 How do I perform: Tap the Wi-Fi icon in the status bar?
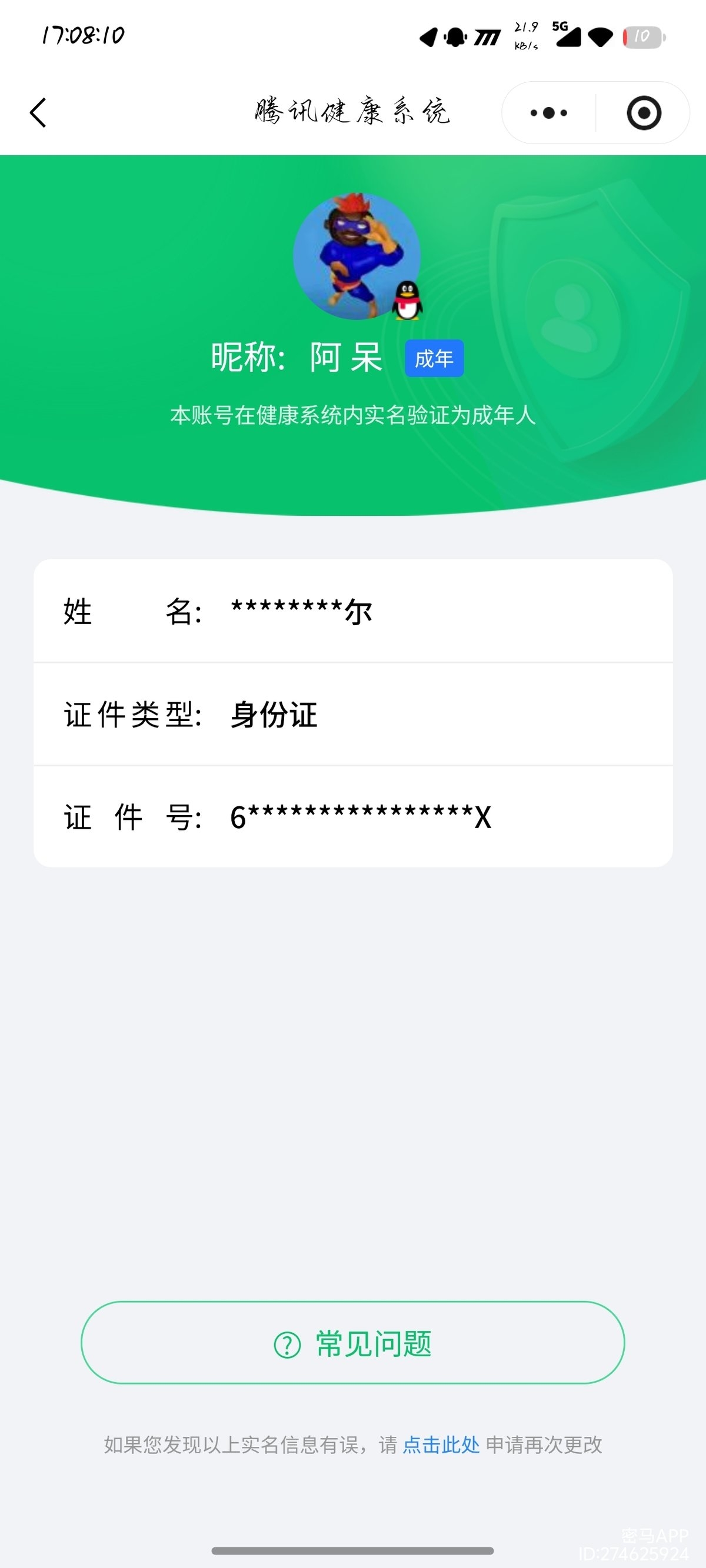click(x=600, y=38)
